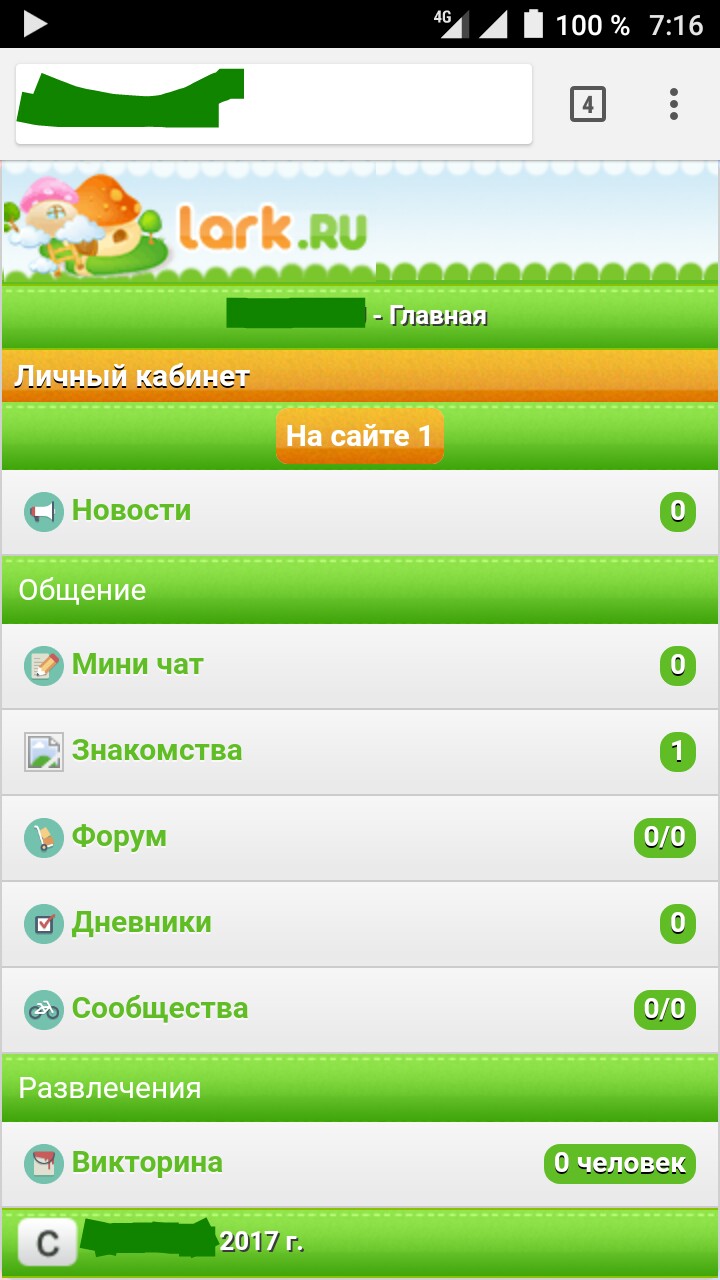The height and width of the screenshot is (1280, 720).
Task: Tap the Главная link in header
Action: (437, 316)
